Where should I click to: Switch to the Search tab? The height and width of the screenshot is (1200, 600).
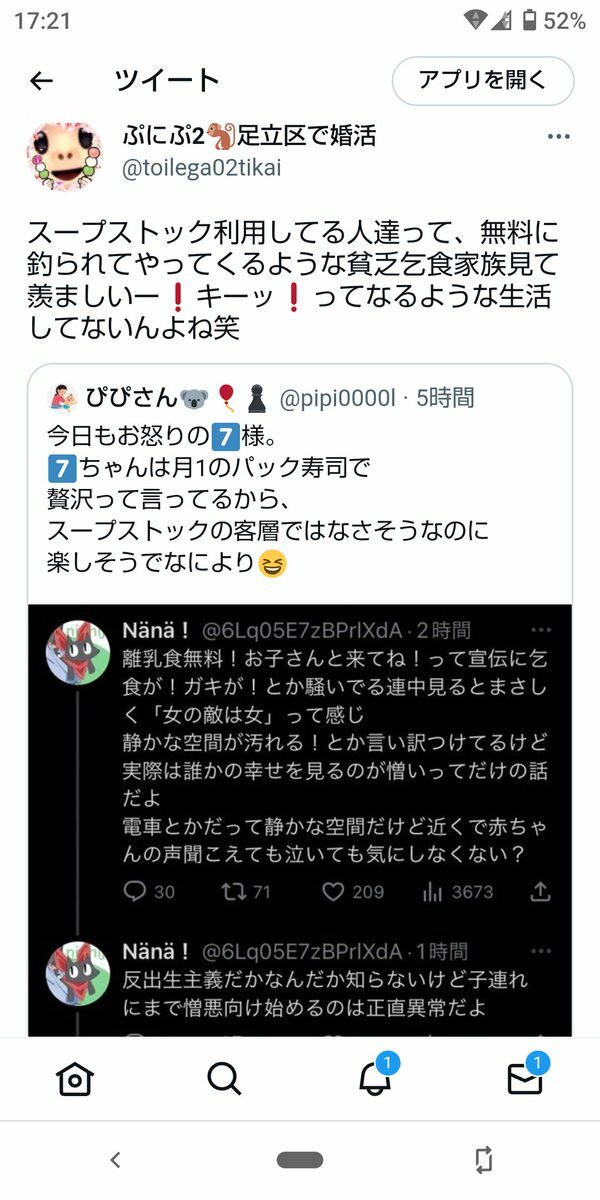(224, 1077)
